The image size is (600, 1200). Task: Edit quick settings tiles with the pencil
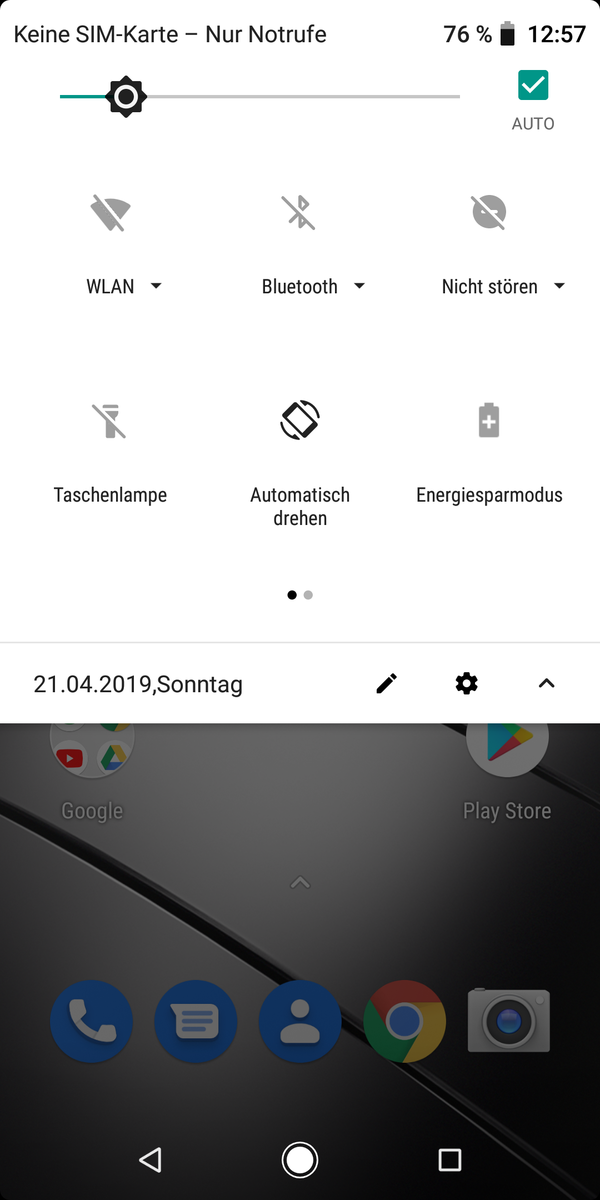point(387,684)
